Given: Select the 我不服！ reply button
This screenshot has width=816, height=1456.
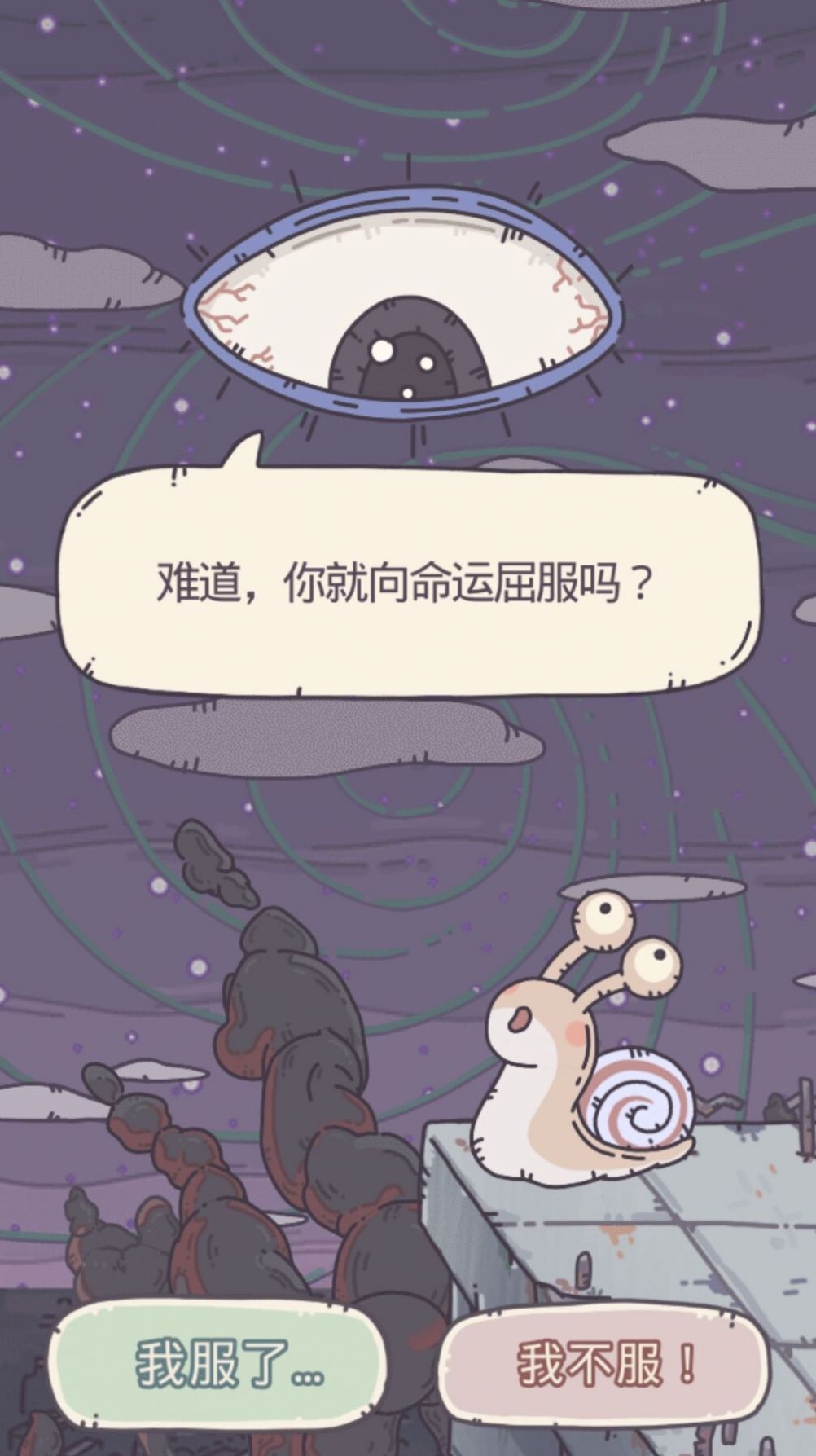Looking at the screenshot, I should tap(604, 1363).
